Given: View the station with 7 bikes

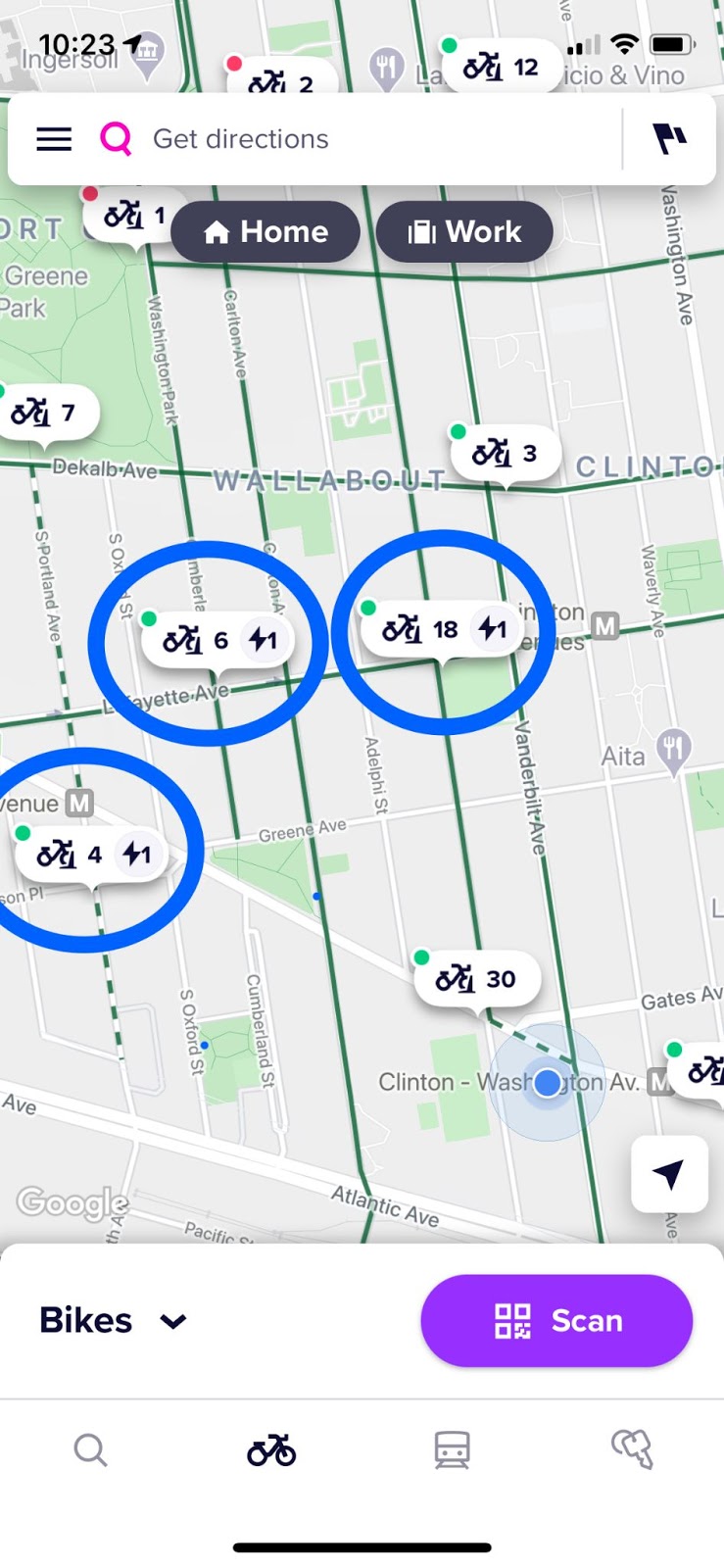Looking at the screenshot, I should click(x=44, y=414).
